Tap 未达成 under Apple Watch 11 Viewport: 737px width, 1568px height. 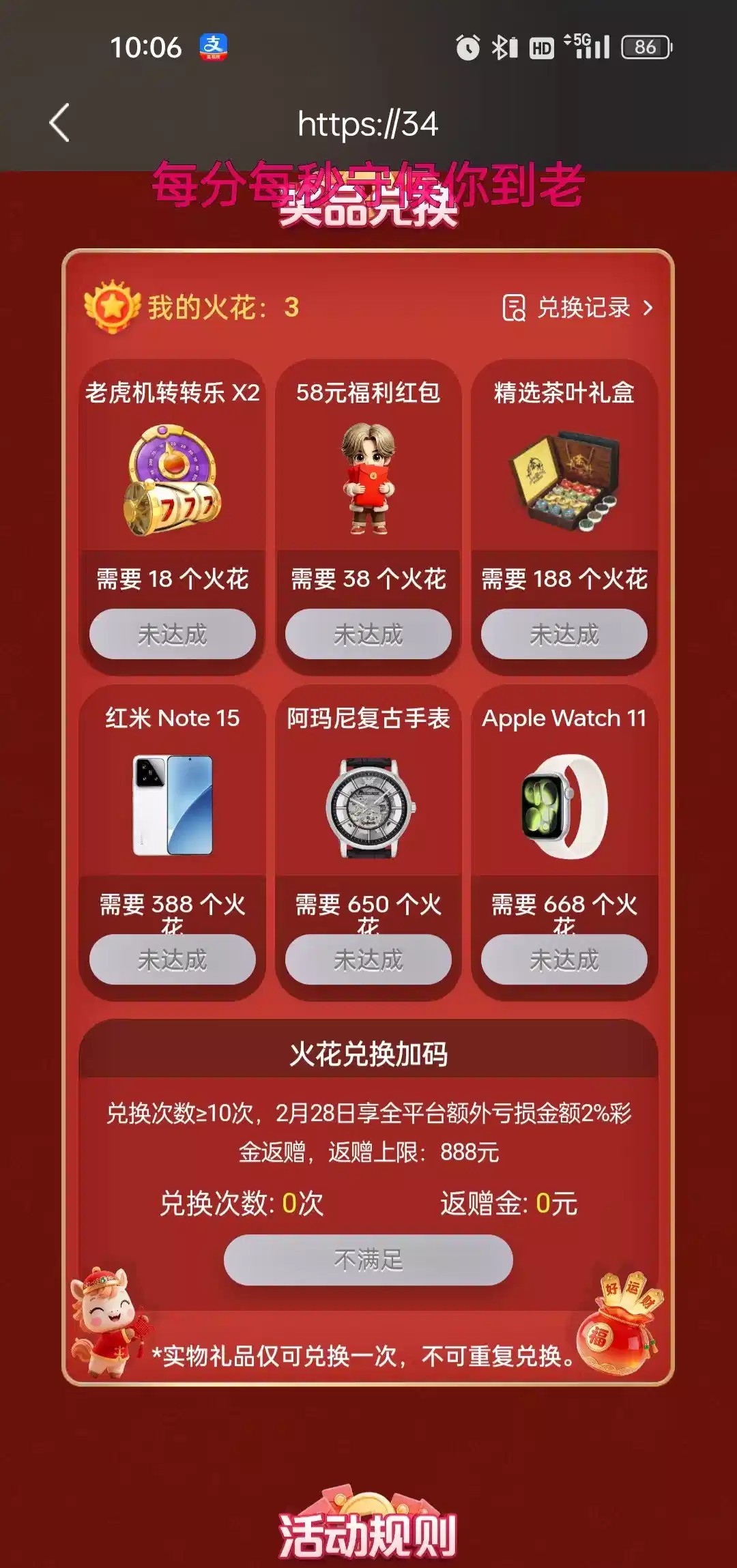564,959
